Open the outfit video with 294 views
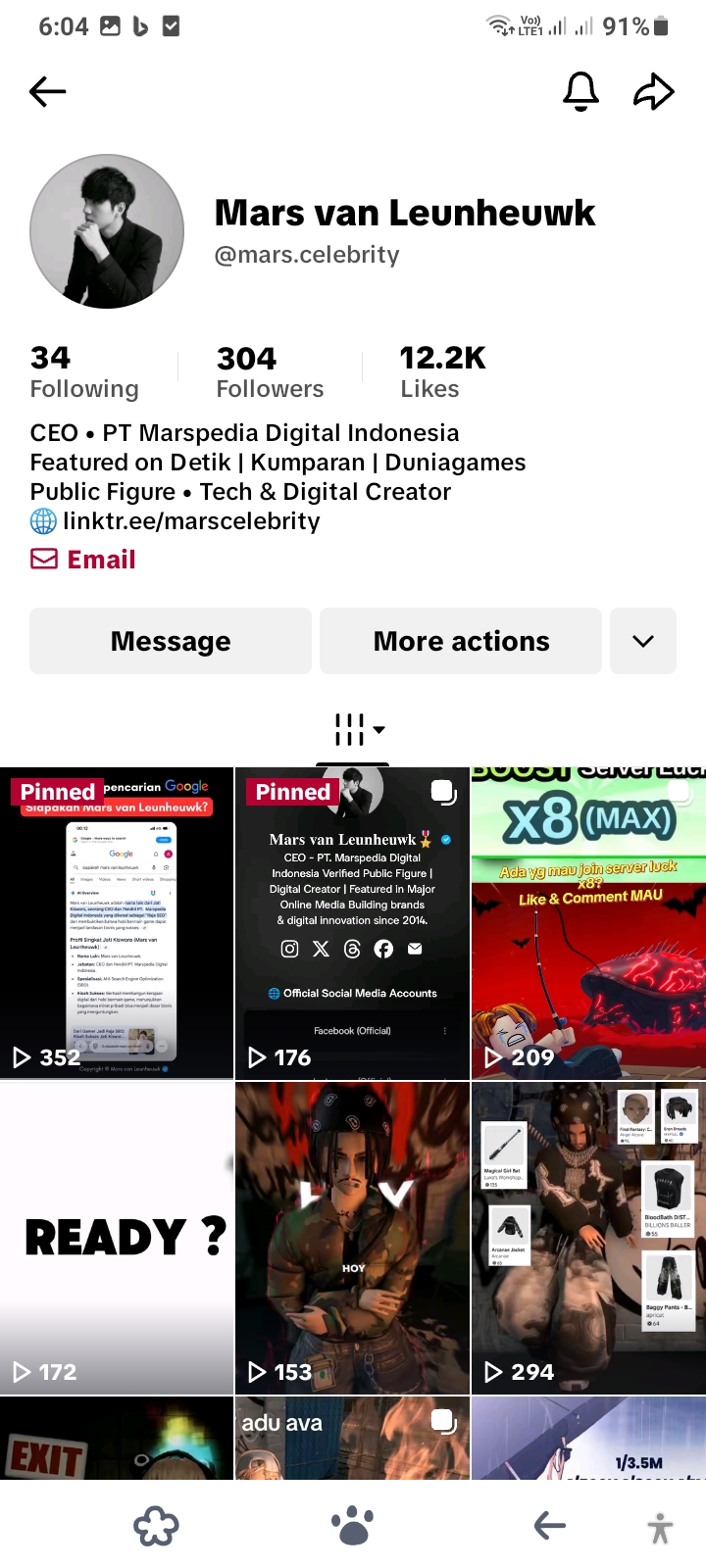706x1568 pixels. tap(588, 1237)
